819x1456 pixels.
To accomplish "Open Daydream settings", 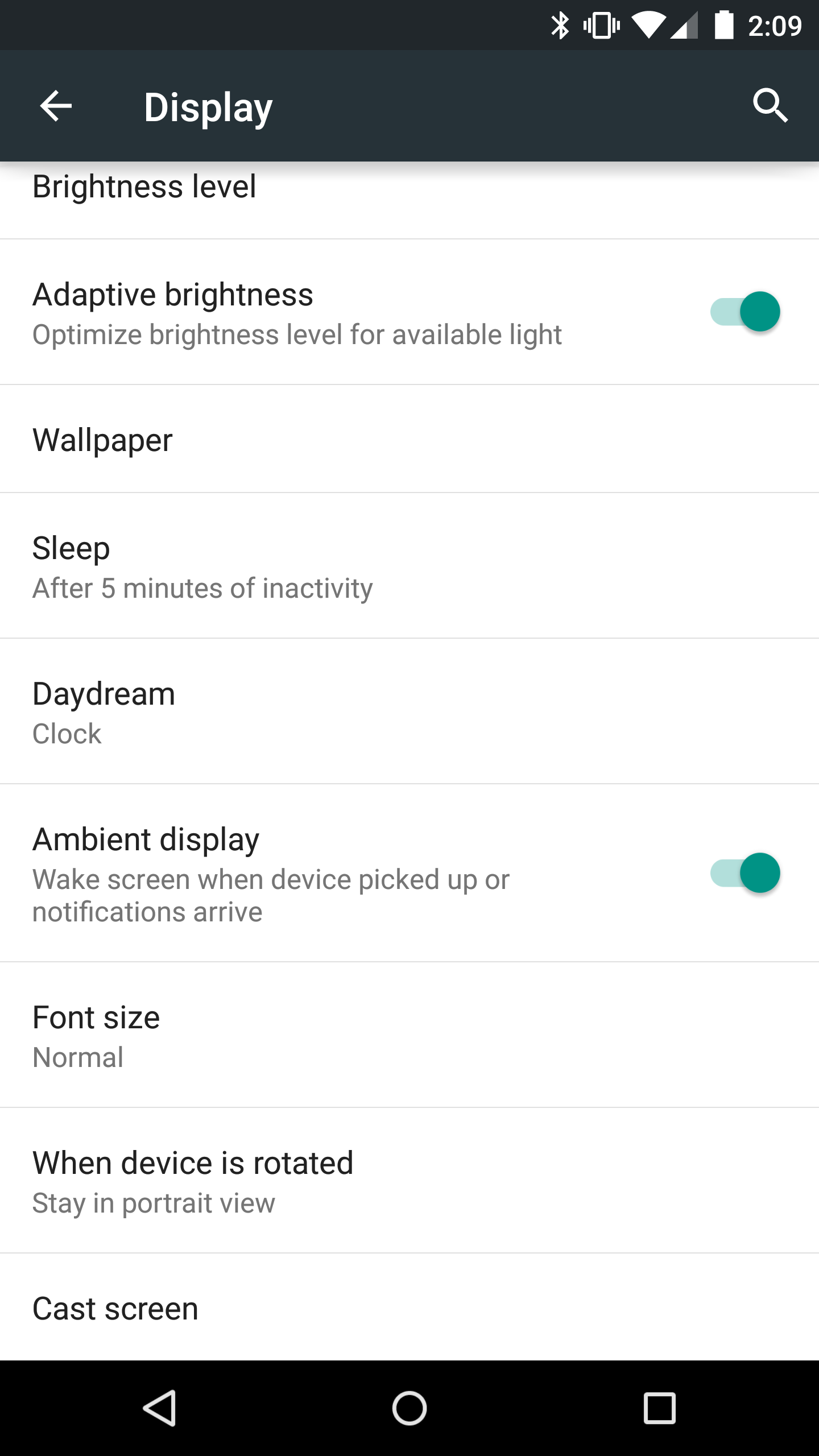I will (x=409, y=712).
